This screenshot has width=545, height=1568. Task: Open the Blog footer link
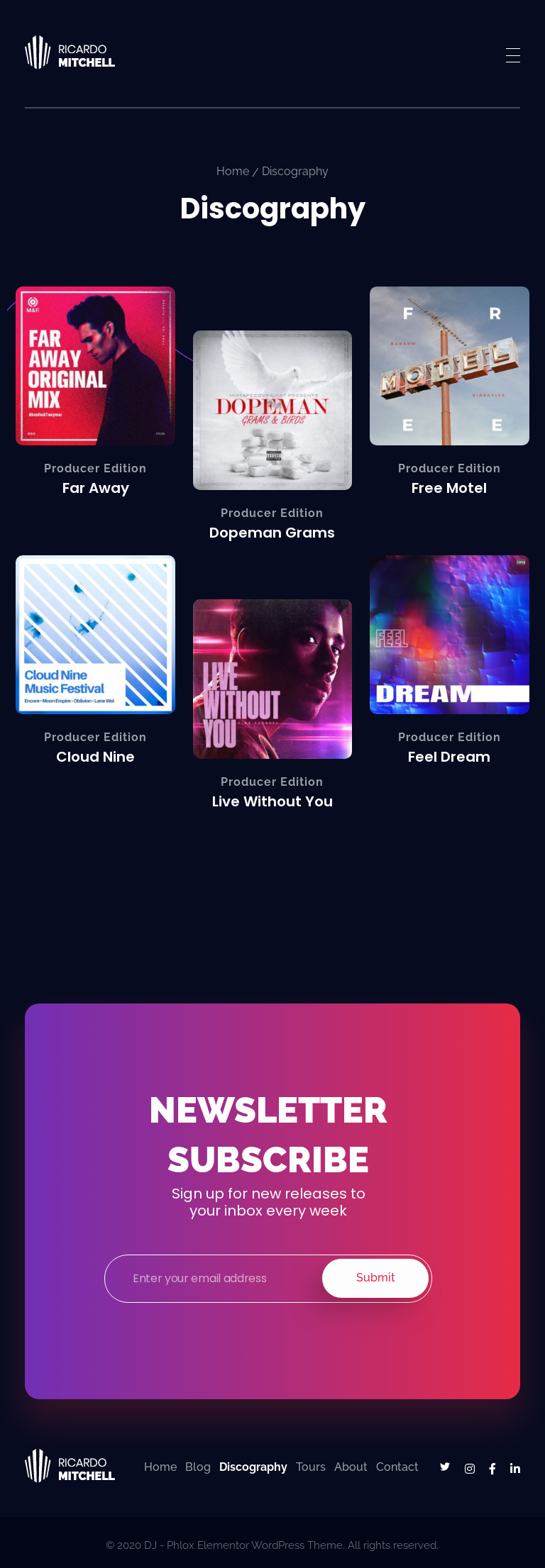click(198, 1467)
